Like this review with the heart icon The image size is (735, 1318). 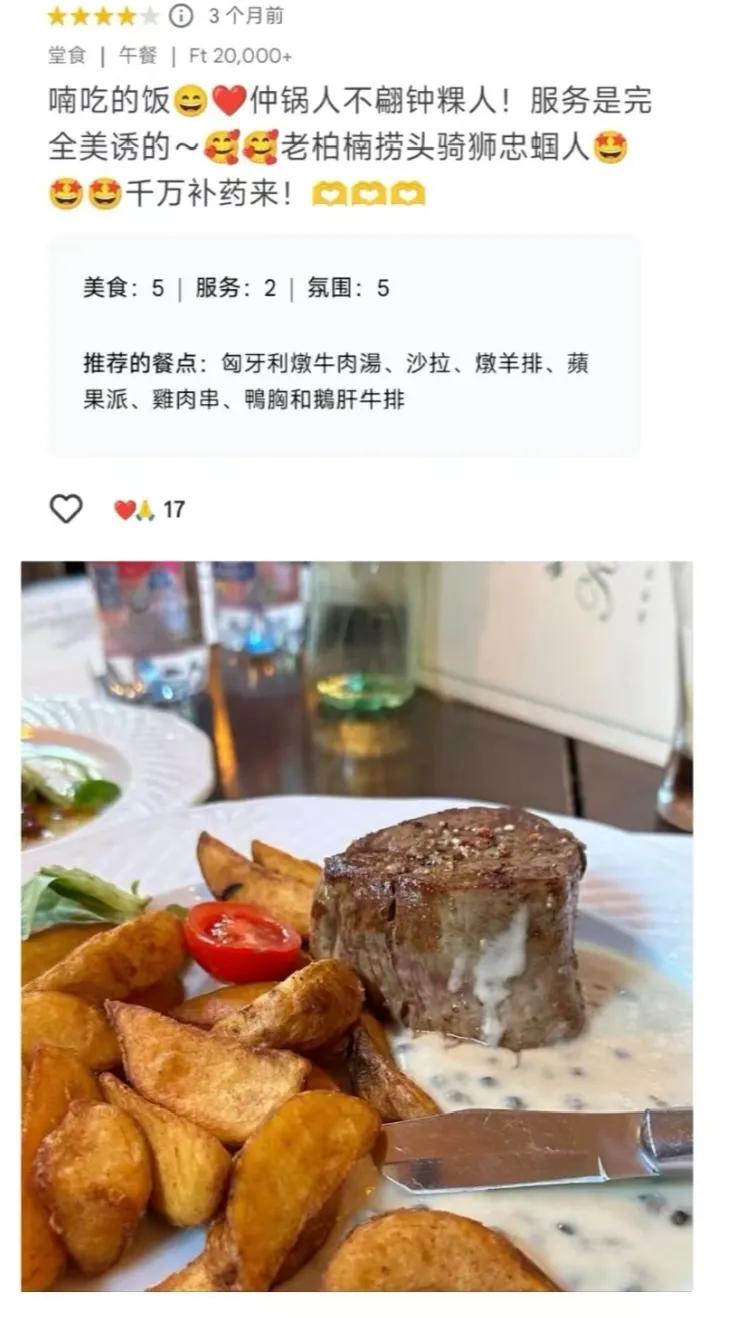tap(66, 509)
